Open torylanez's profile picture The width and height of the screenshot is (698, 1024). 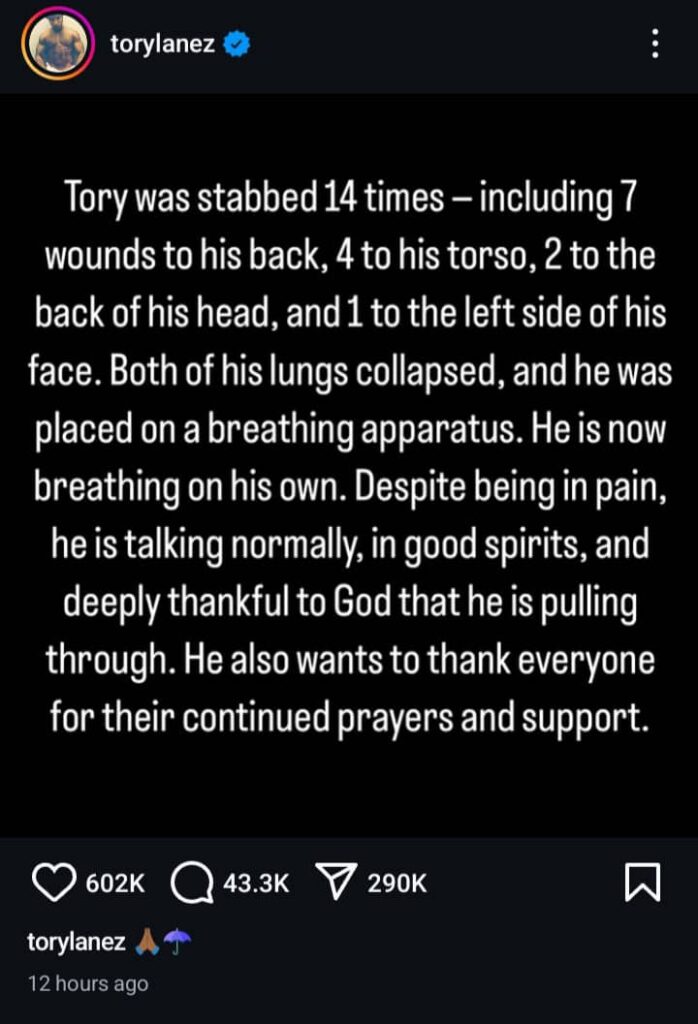click(58, 45)
